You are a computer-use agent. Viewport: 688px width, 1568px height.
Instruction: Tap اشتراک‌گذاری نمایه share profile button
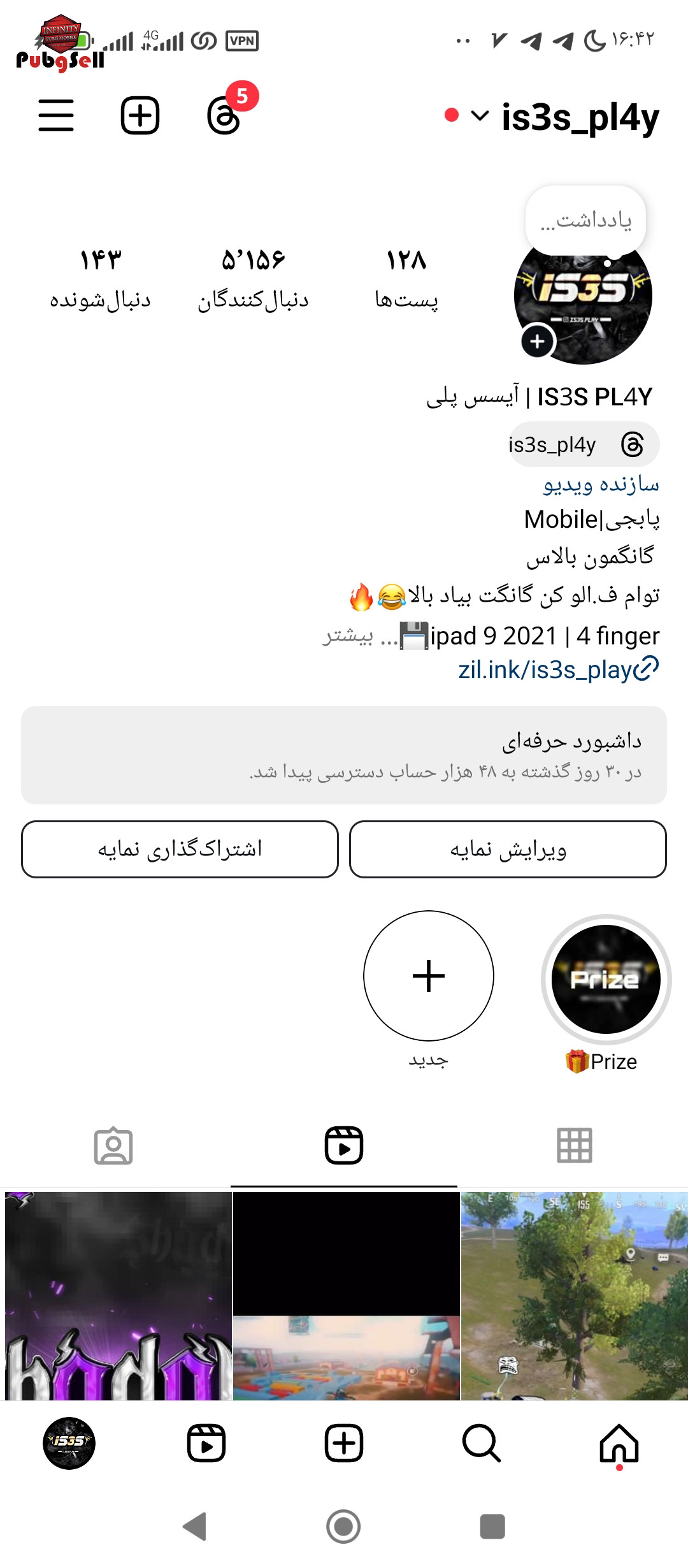pos(180,849)
